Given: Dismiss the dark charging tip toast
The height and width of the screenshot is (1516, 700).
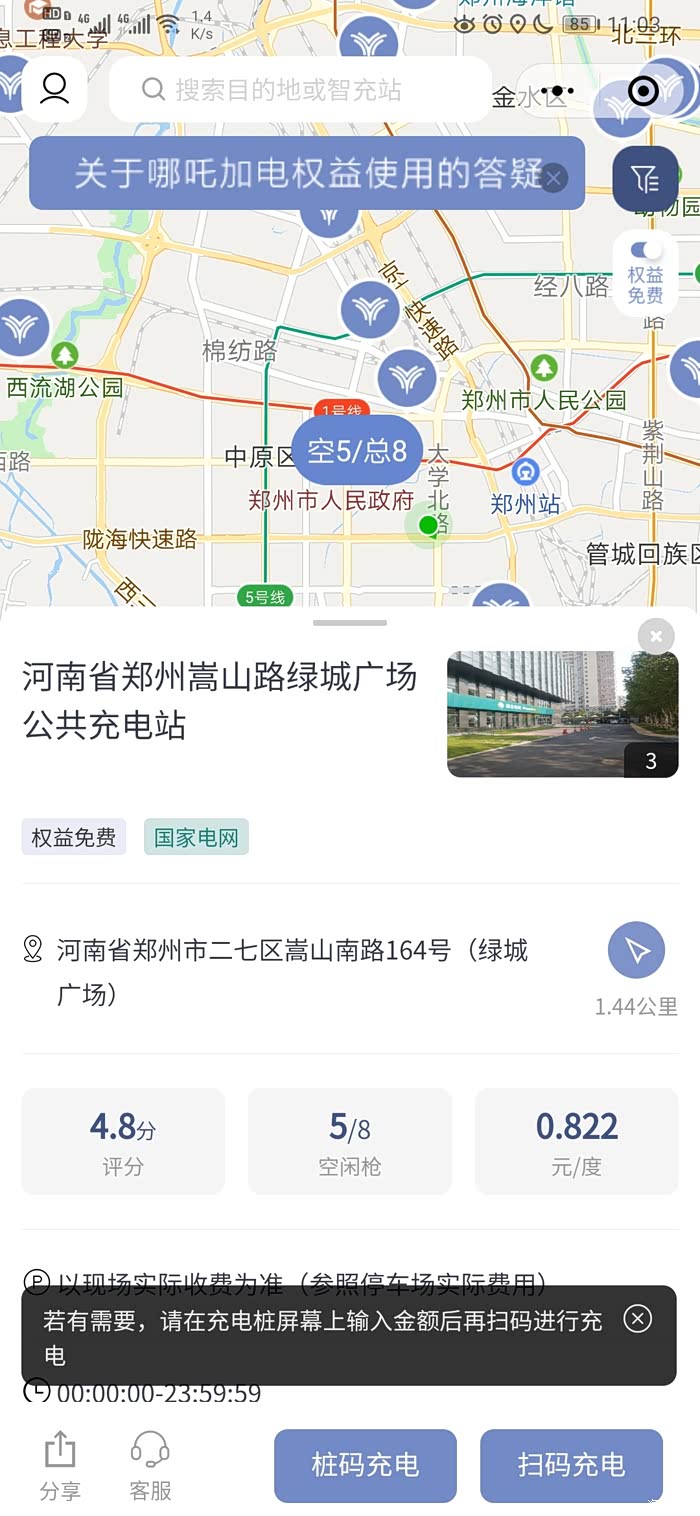Looking at the screenshot, I should point(638,1319).
